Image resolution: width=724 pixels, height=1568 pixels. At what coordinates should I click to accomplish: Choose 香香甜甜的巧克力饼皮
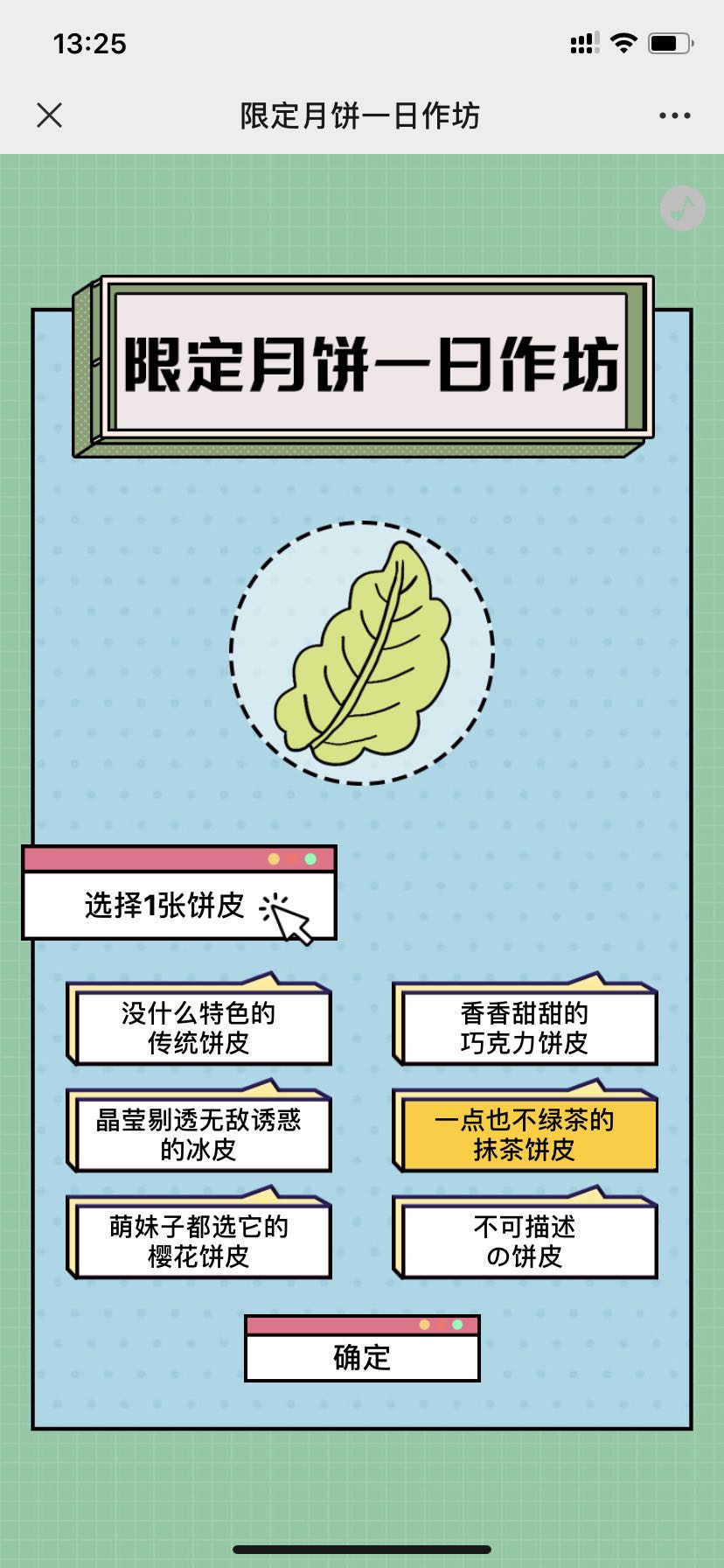(526, 1027)
